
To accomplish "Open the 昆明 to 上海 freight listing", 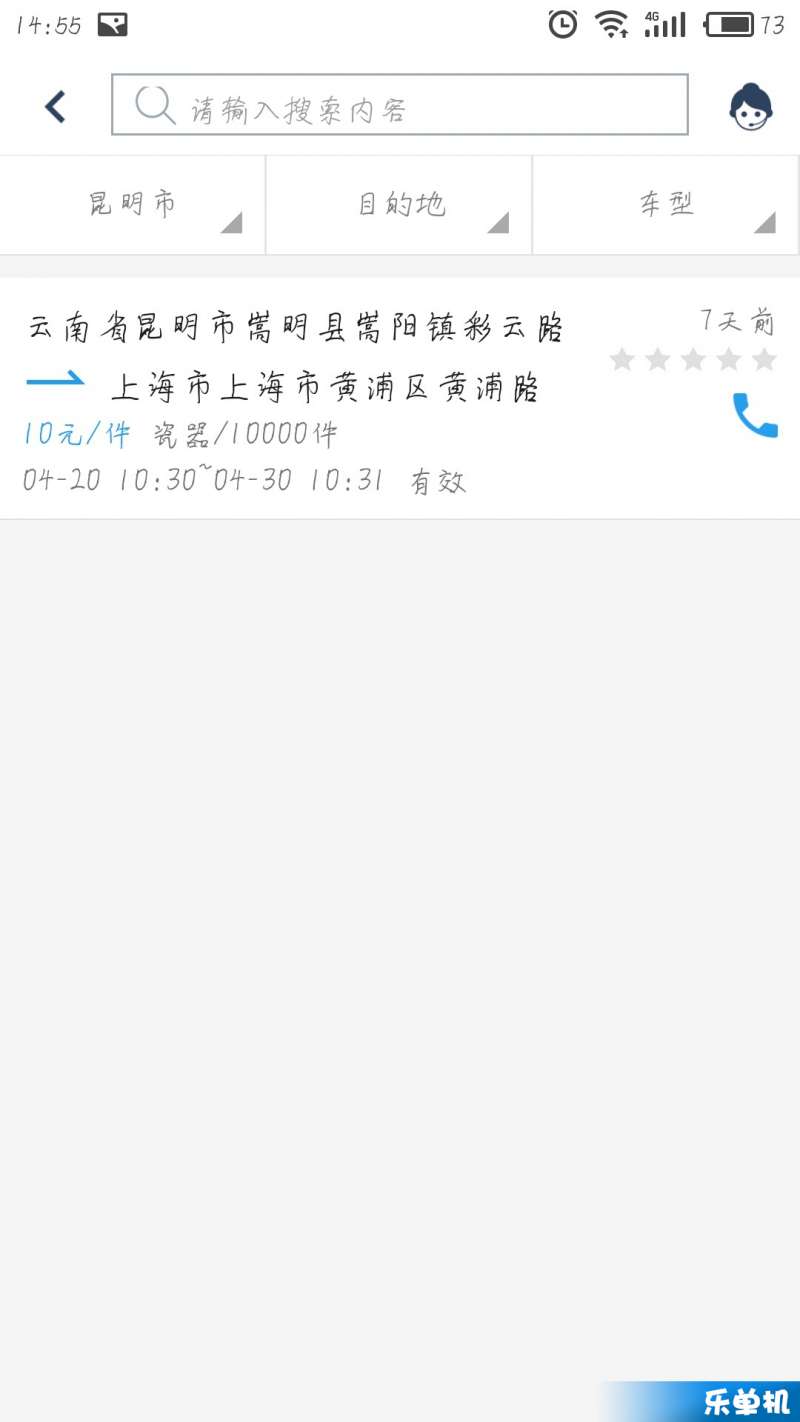I will tap(400, 398).
